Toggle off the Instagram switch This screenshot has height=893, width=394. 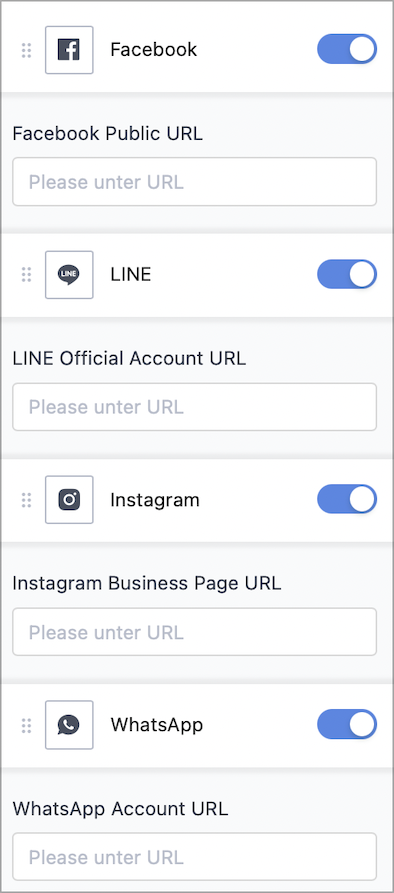tap(347, 499)
